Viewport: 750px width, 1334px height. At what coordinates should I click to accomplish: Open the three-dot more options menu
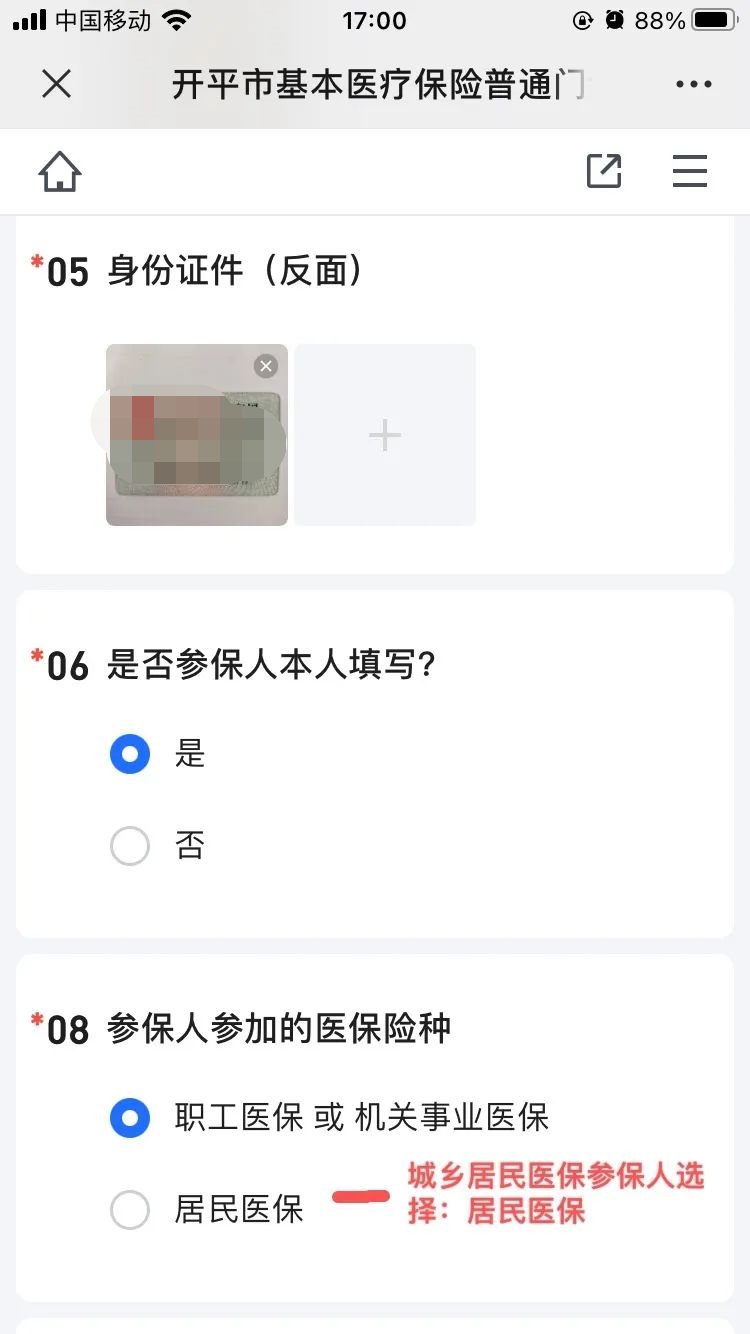693,84
